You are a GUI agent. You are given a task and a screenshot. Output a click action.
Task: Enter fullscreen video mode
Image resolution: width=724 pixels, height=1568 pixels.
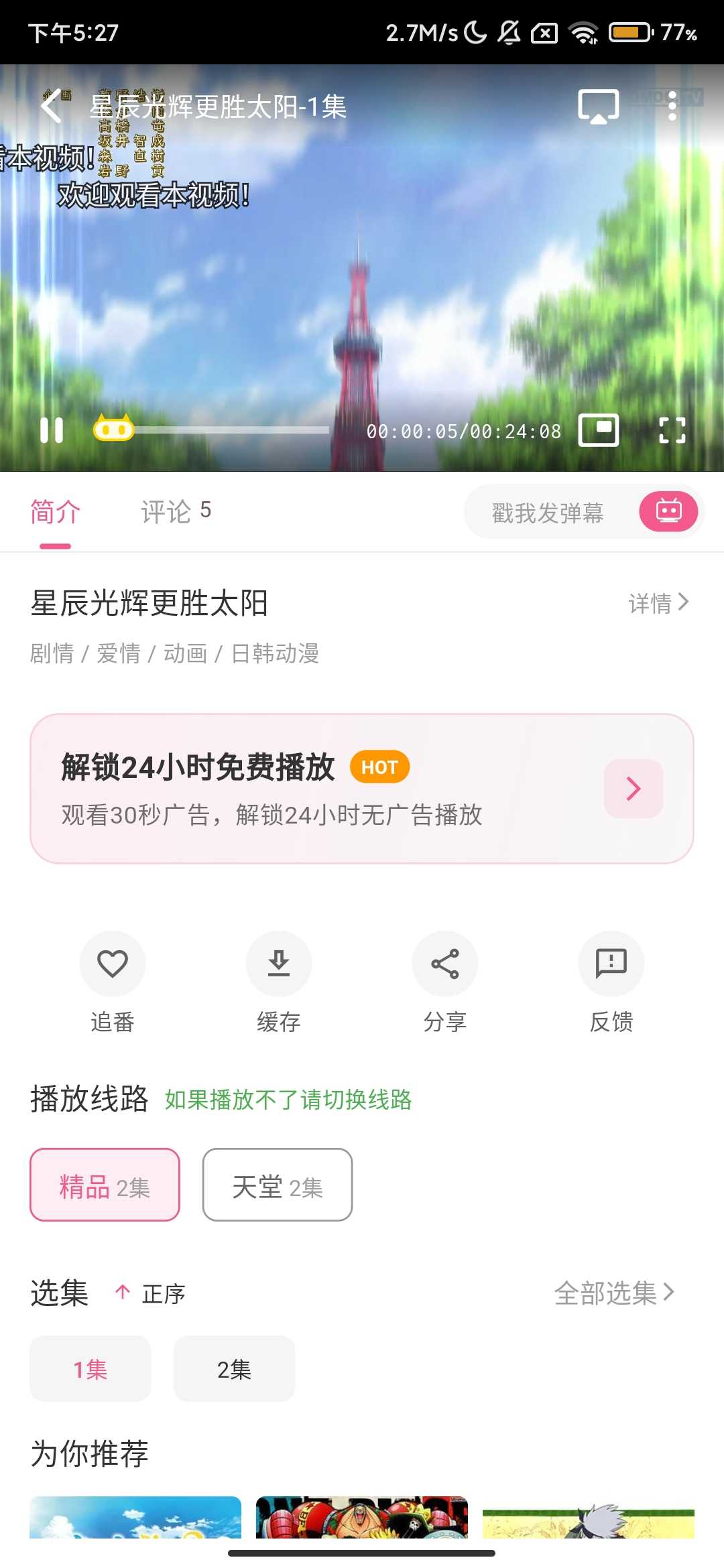672,430
